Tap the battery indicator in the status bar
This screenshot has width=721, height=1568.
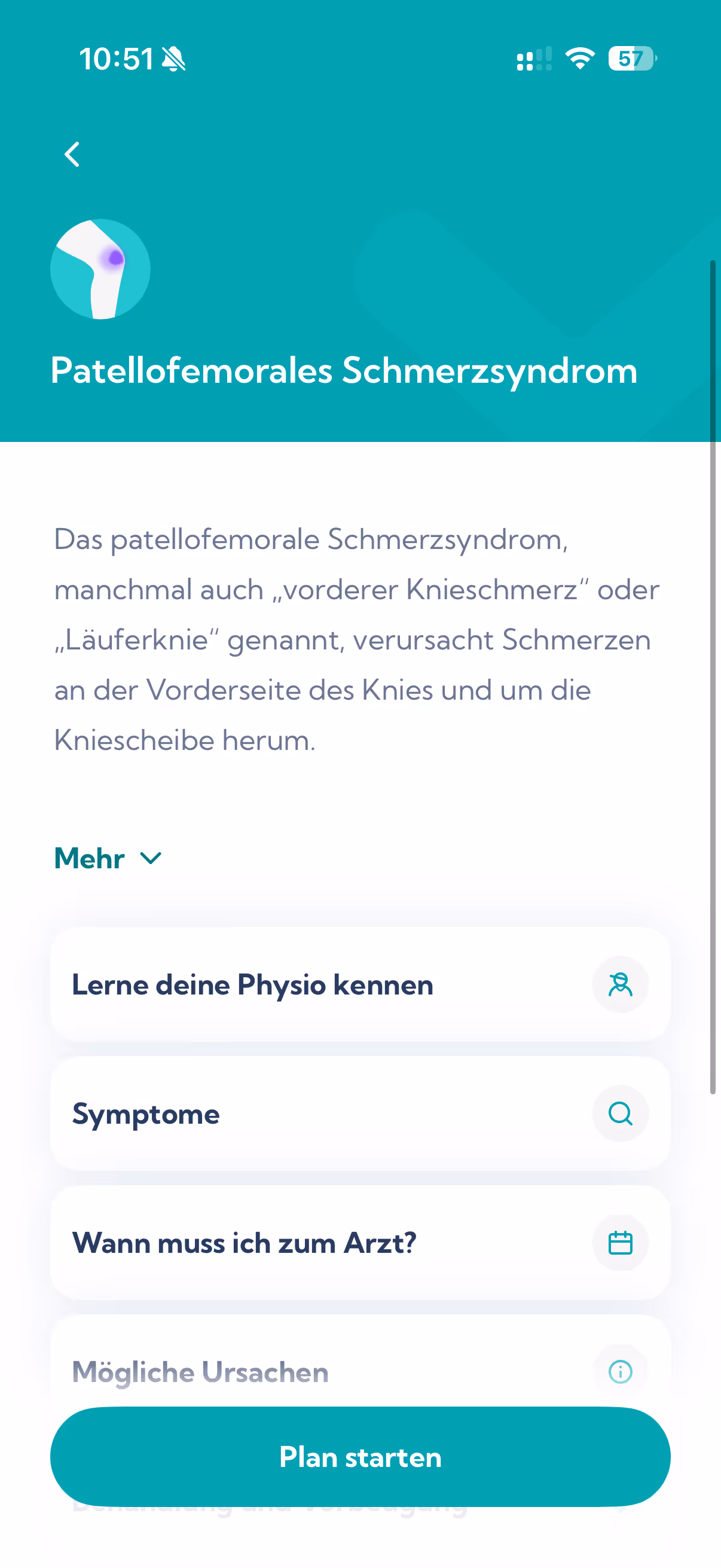point(630,59)
